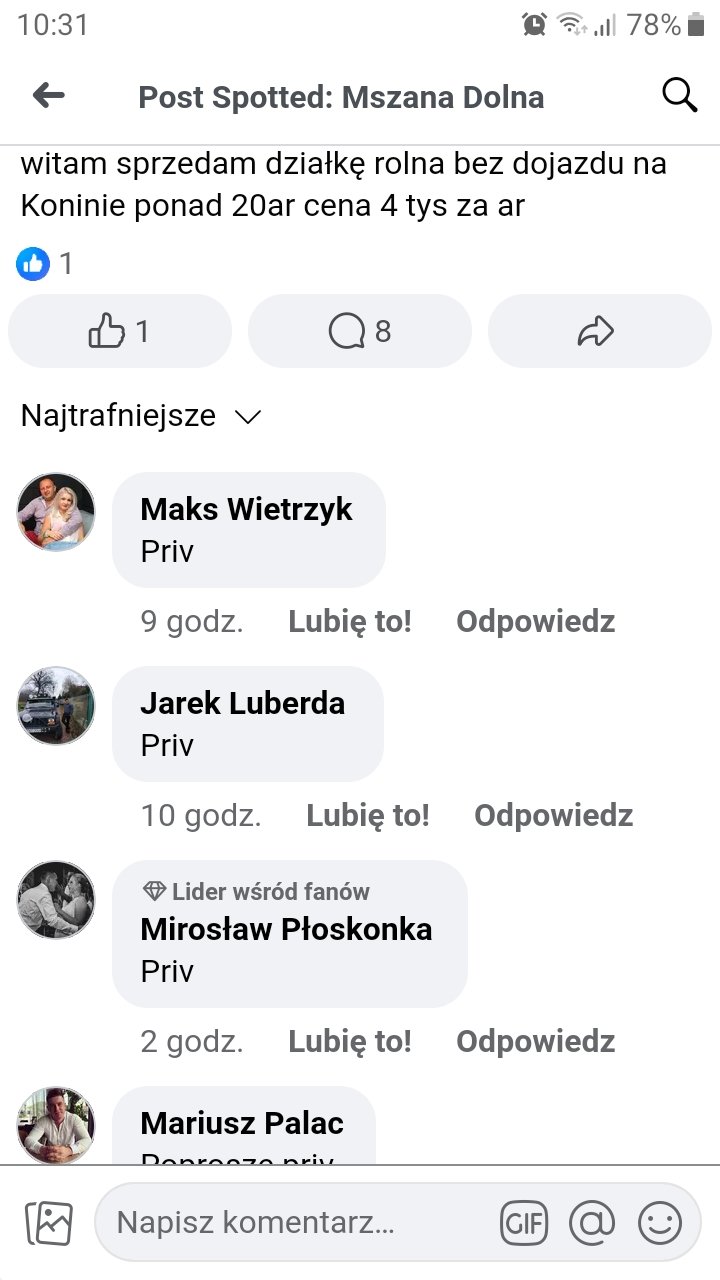Reply to Mirosław Płoskonka's comment
This screenshot has height=1280, width=720.
(535, 1041)
